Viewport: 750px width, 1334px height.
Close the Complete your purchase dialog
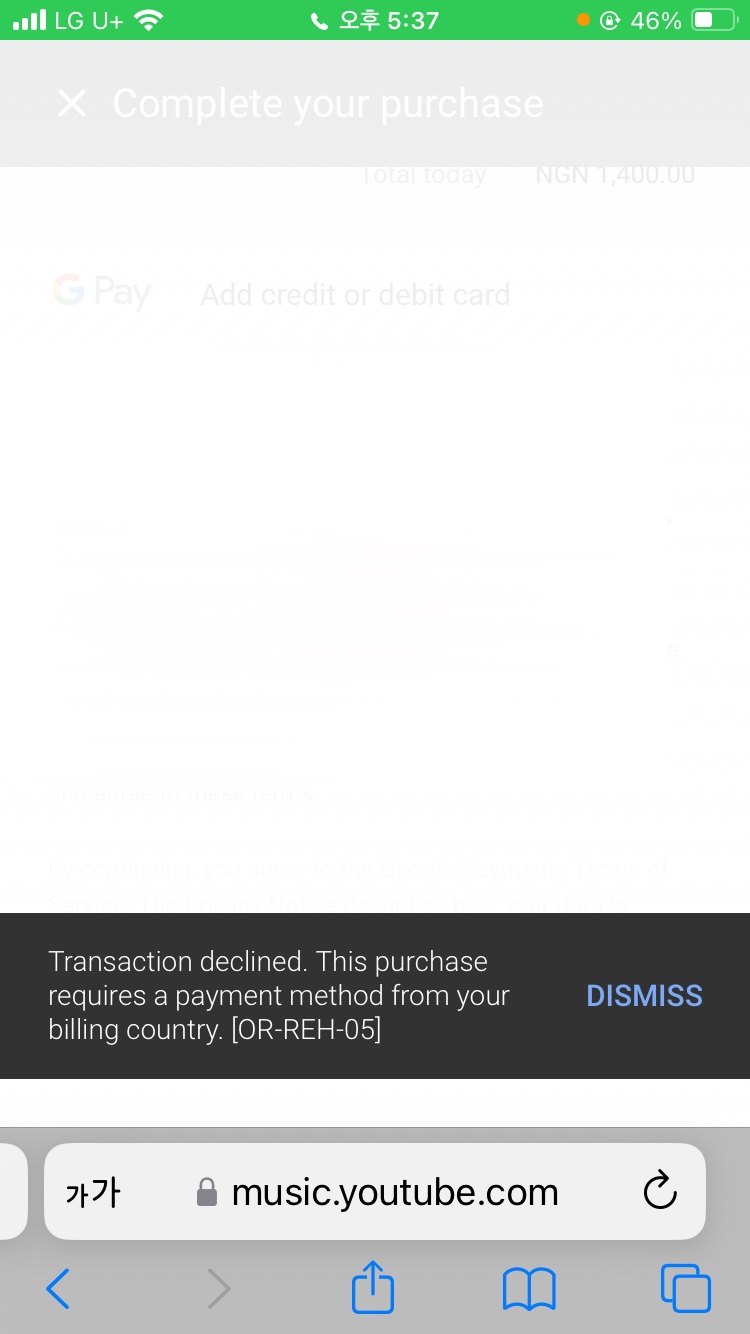[x=72, y=103]
